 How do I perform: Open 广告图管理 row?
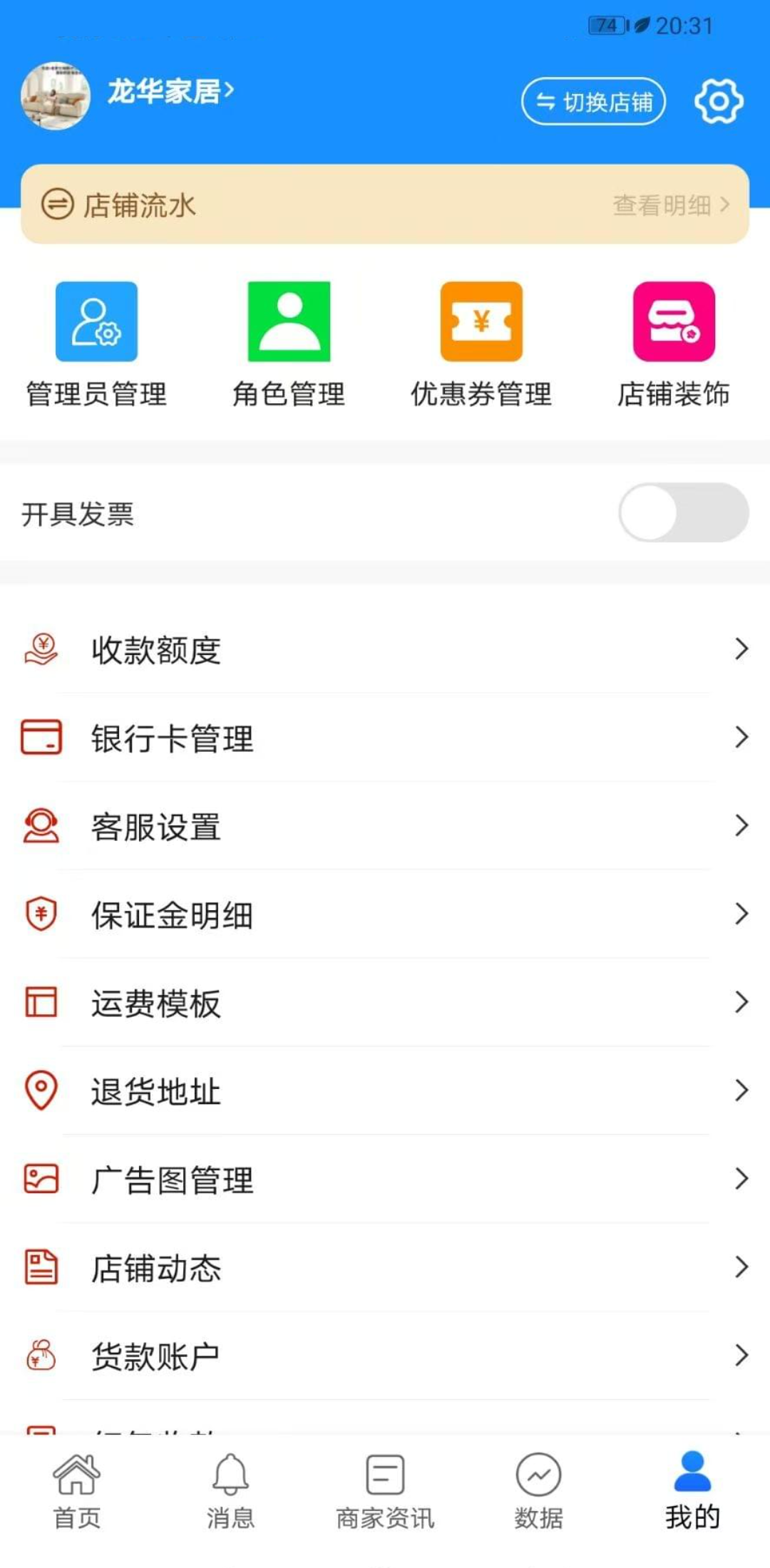pyautogui.click(x=385, y=1180)
